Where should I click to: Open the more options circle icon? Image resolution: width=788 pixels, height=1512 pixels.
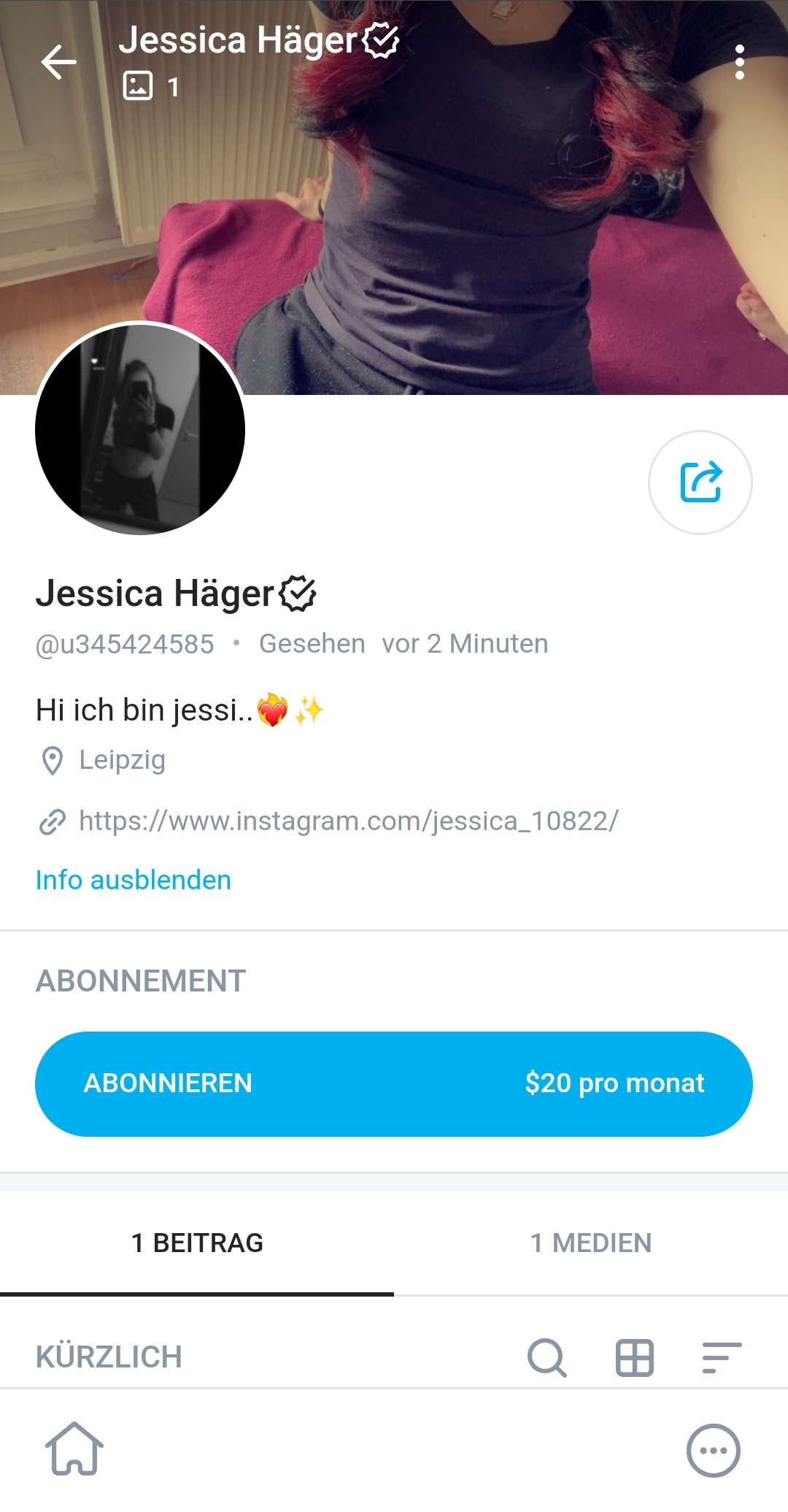[713, 1451]
